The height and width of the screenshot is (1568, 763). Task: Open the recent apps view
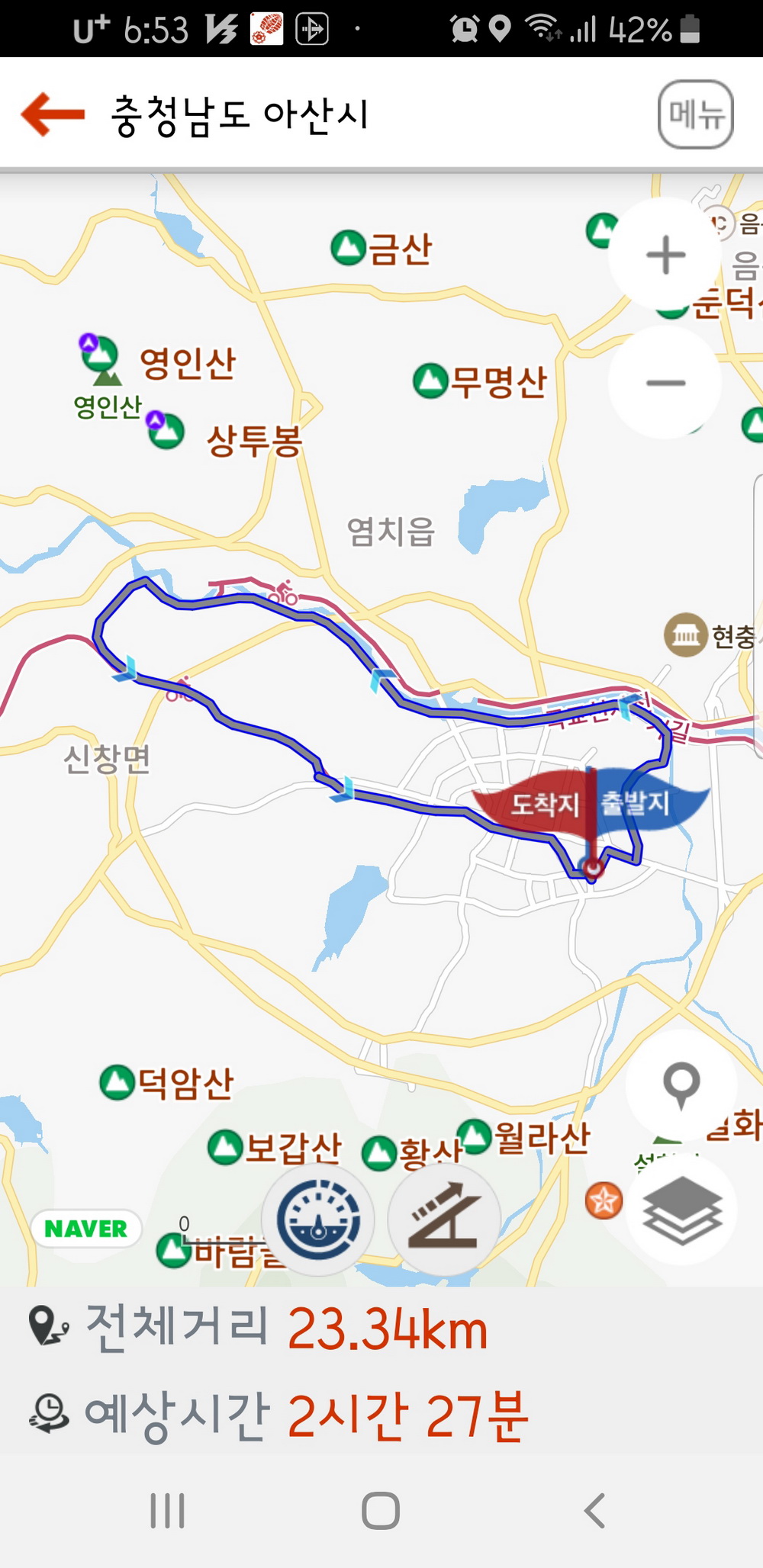168,1510
